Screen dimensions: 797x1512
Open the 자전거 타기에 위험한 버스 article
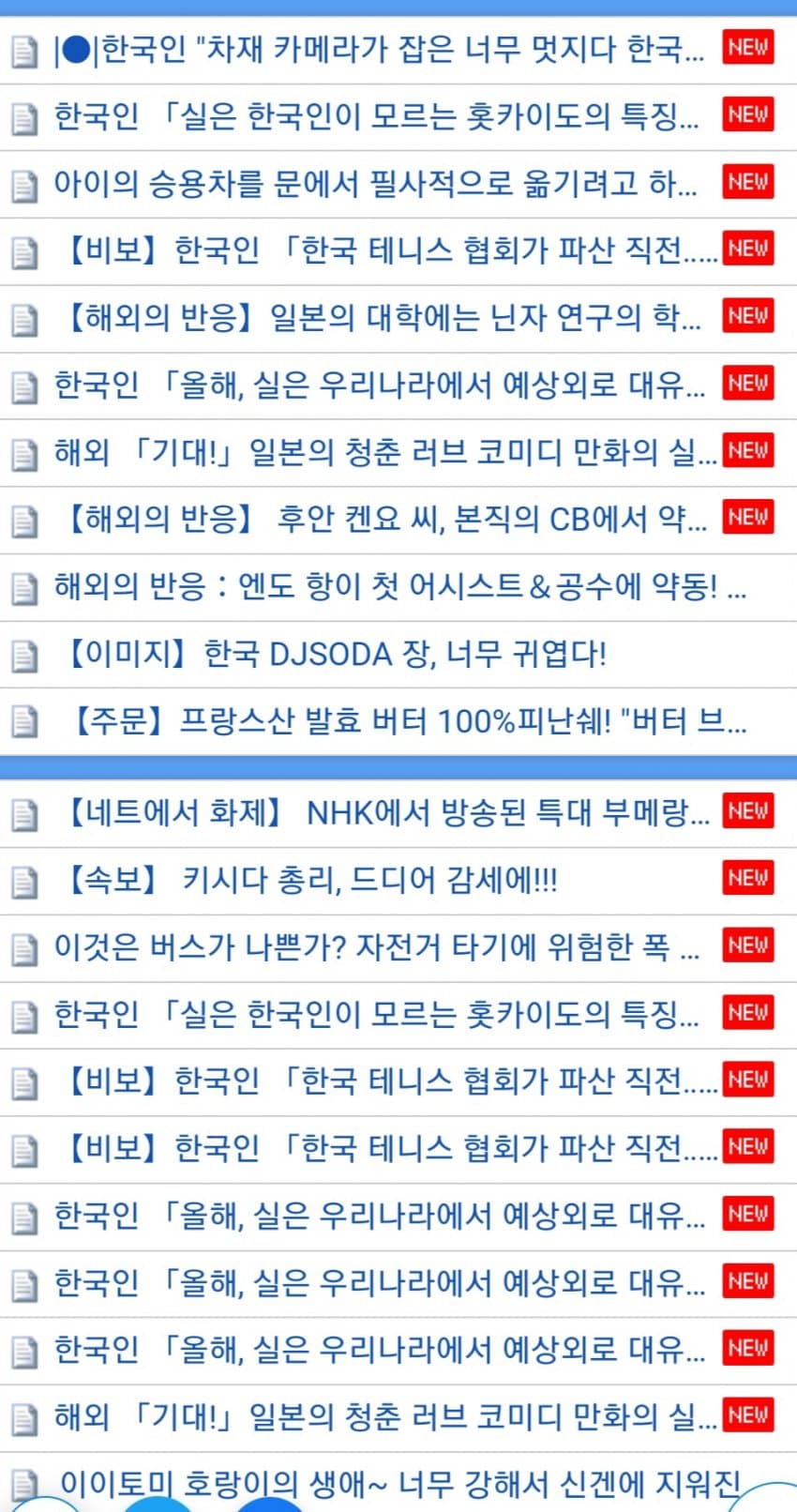[376, 947]
